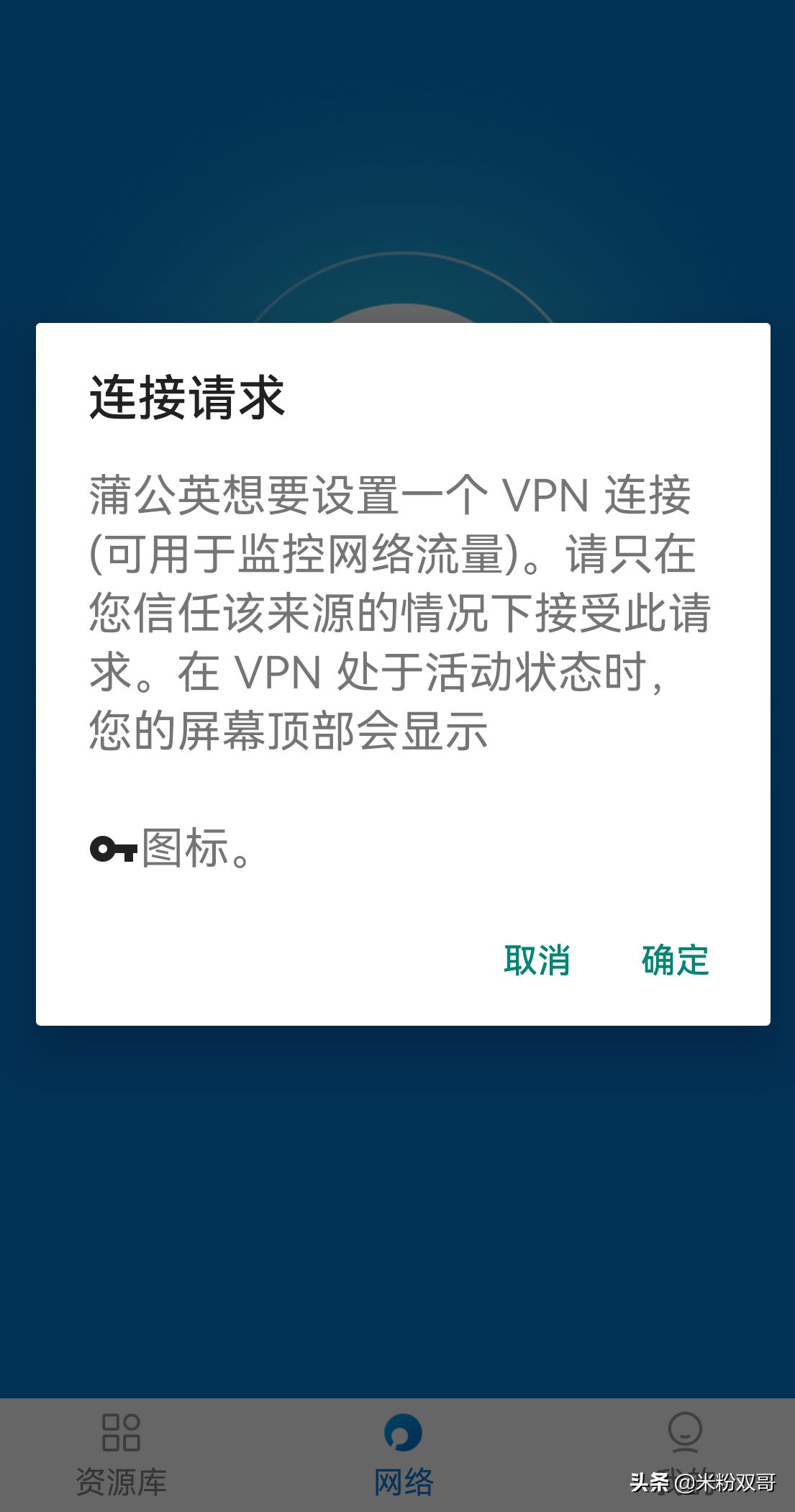Open the 网络 tab
795x1512 pixels.
403,1454
